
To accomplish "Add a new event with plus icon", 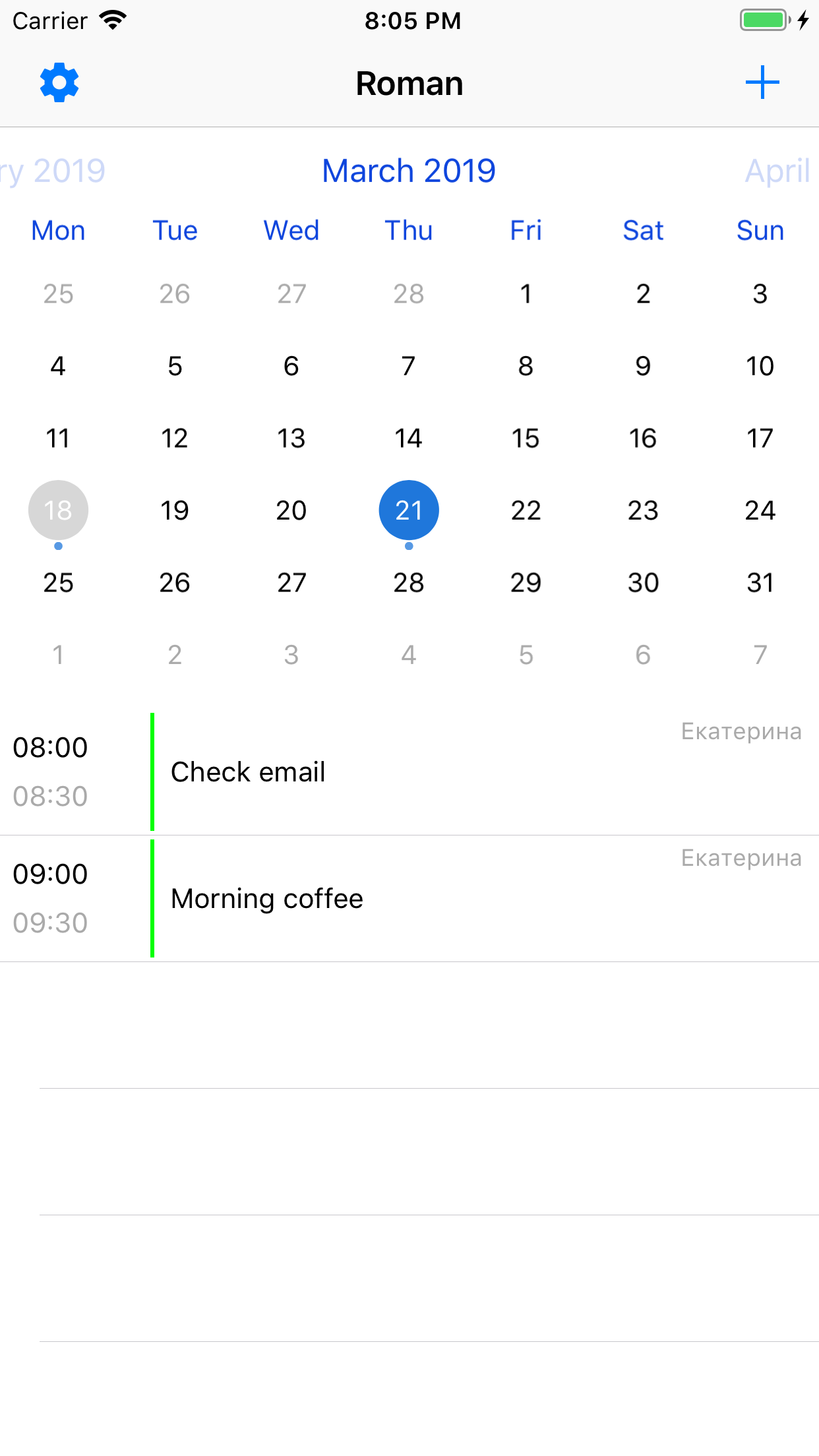I will point(762,83).
